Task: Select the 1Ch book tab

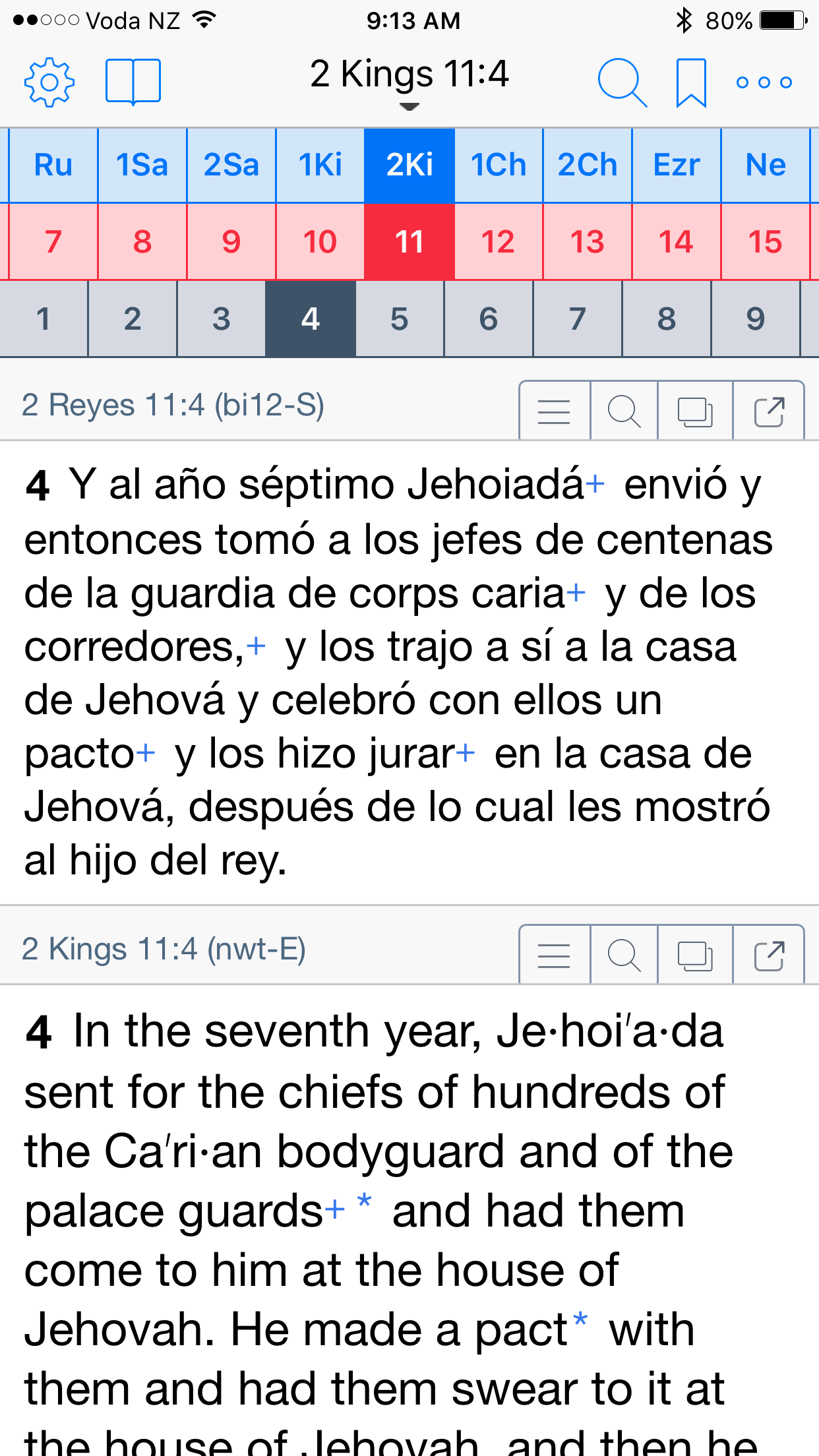Action: (499, 165)
